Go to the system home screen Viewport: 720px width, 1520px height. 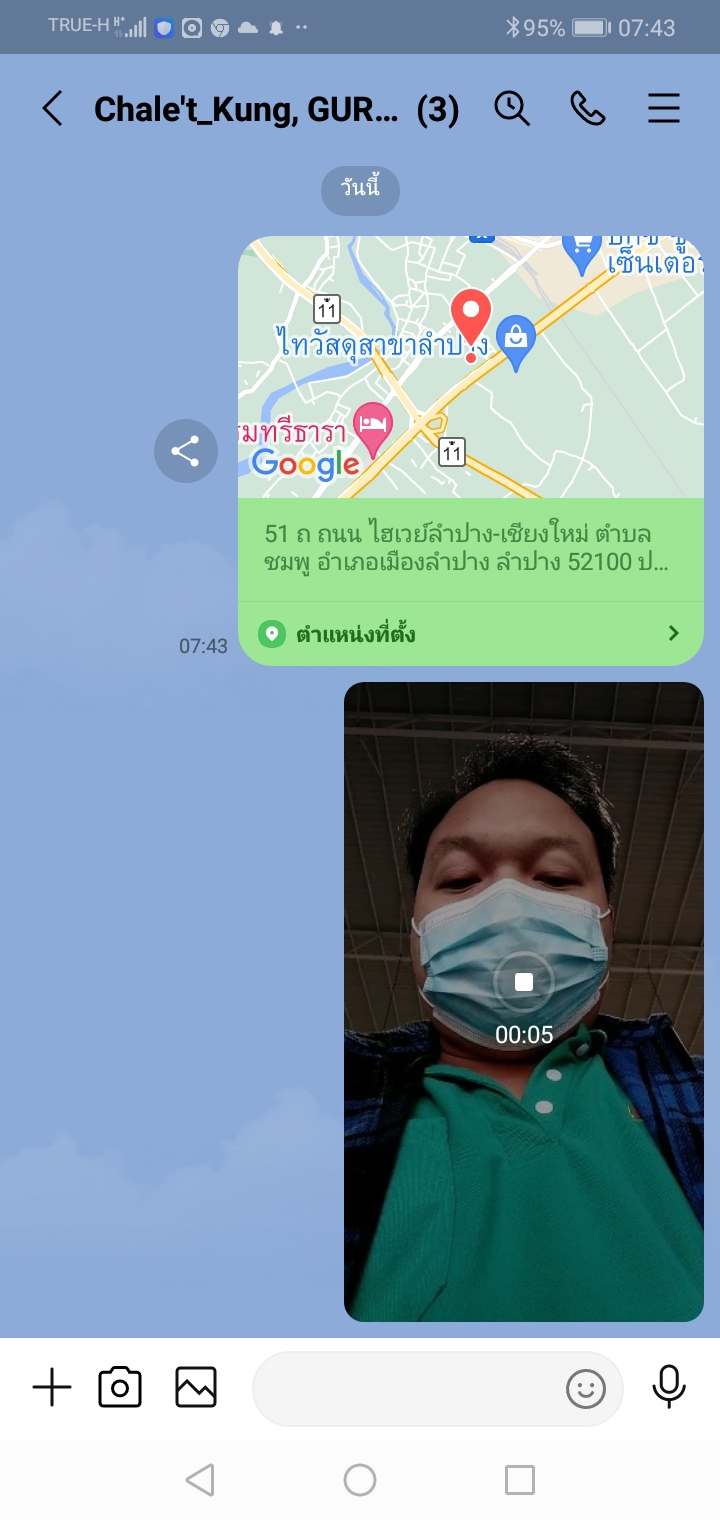(x=360, y=1479)
